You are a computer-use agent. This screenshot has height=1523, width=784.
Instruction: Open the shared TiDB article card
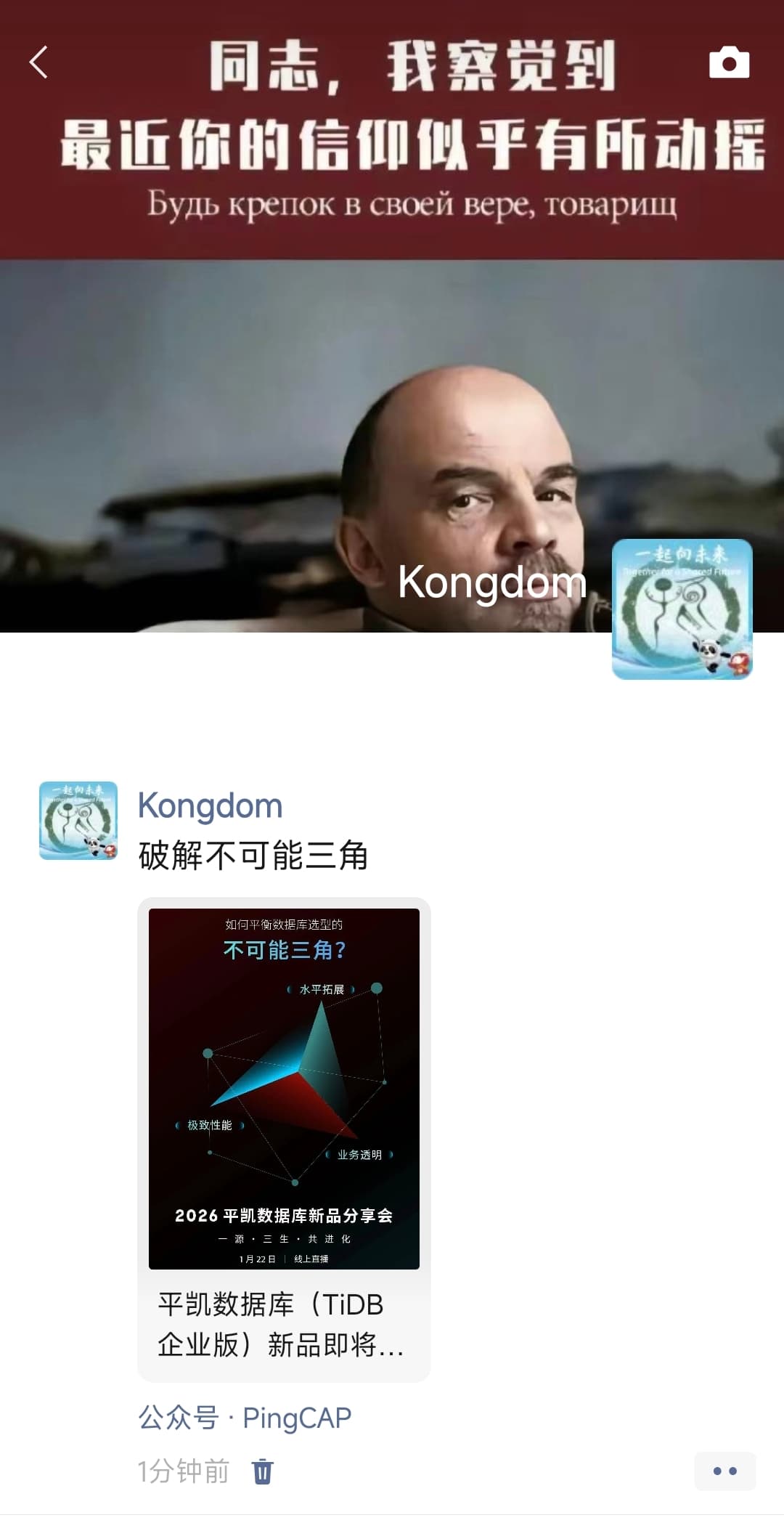(x=284, y=1139)
